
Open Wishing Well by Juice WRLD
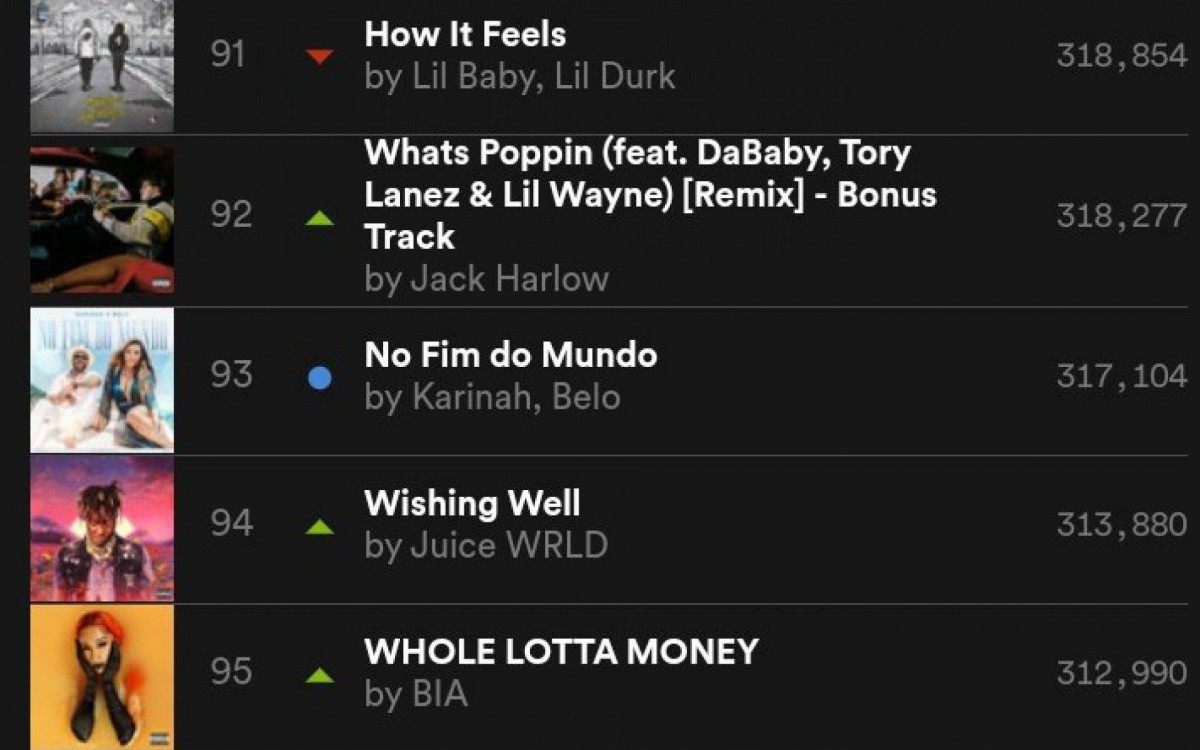(x=472, y=503)
